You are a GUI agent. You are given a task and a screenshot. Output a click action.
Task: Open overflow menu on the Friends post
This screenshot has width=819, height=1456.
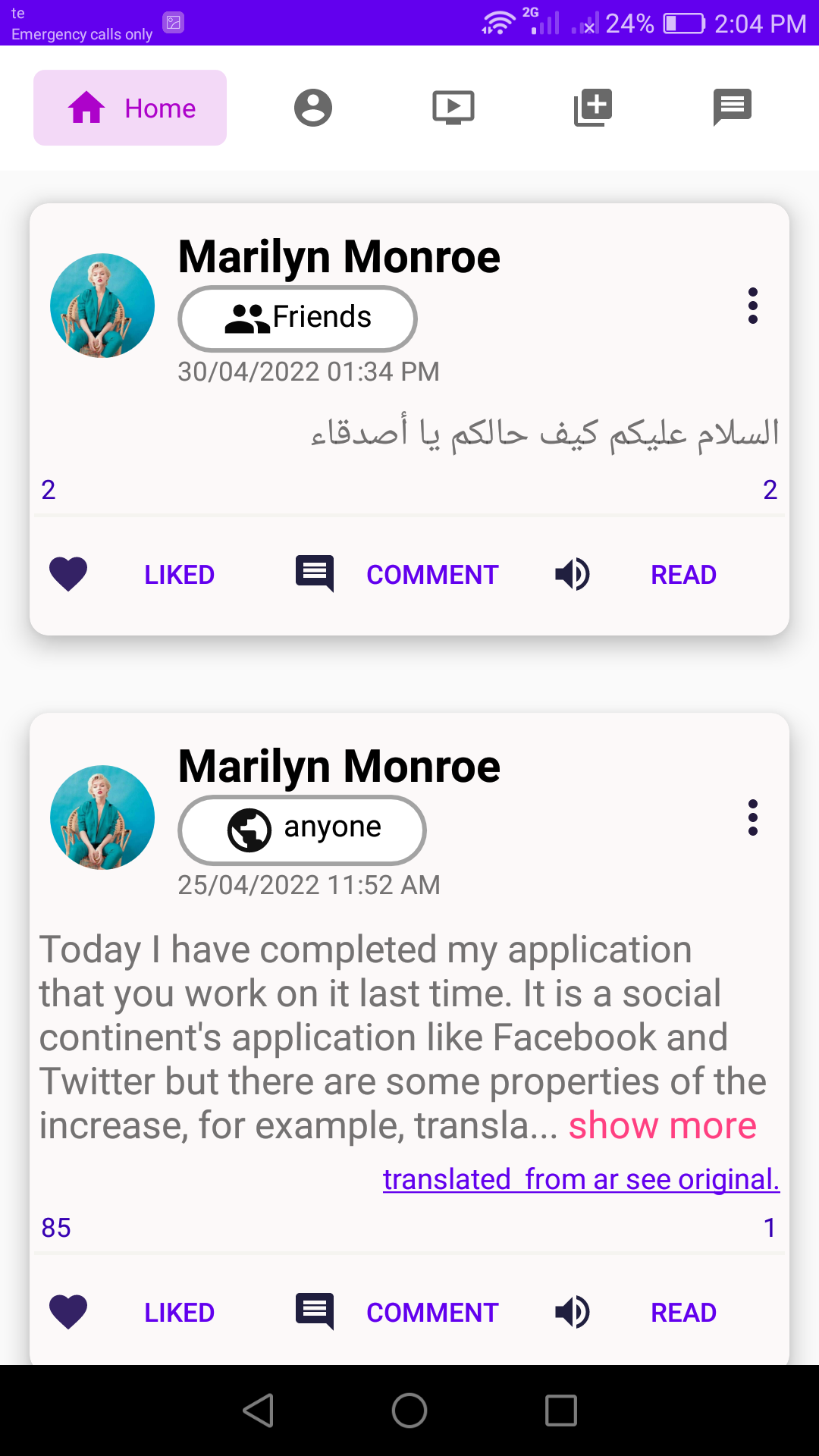[x=752, y=306]
